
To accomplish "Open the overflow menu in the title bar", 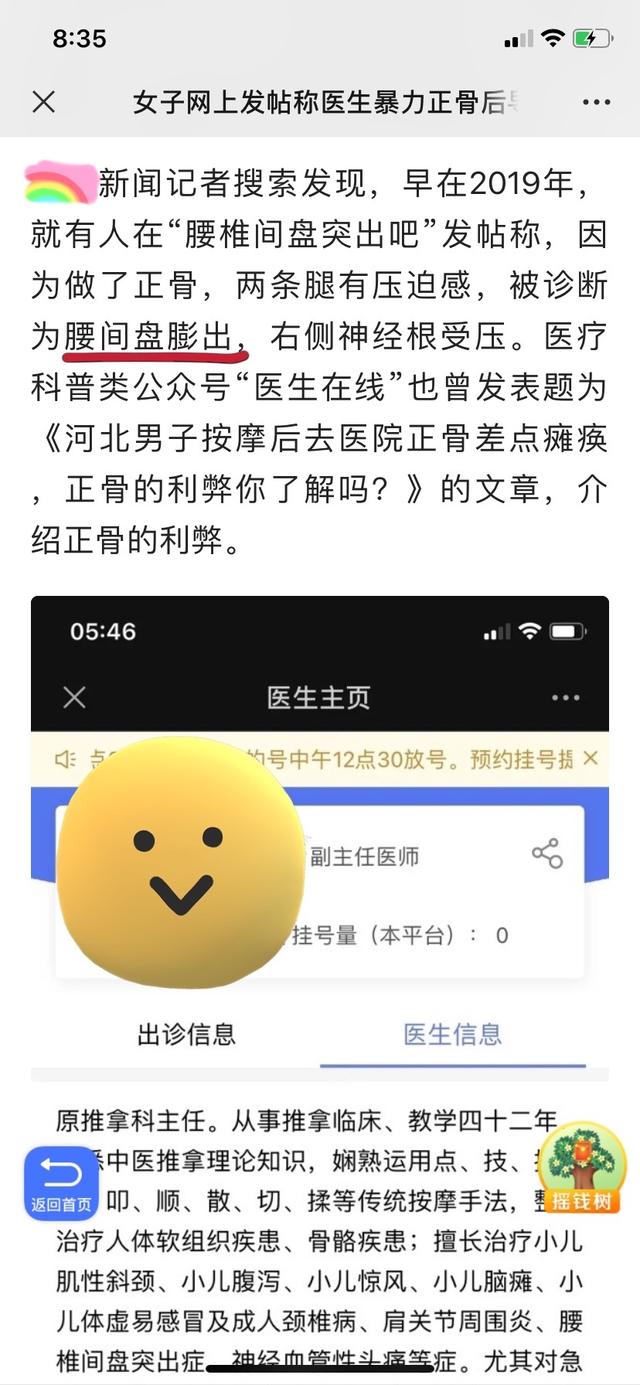I will point(596,103).
